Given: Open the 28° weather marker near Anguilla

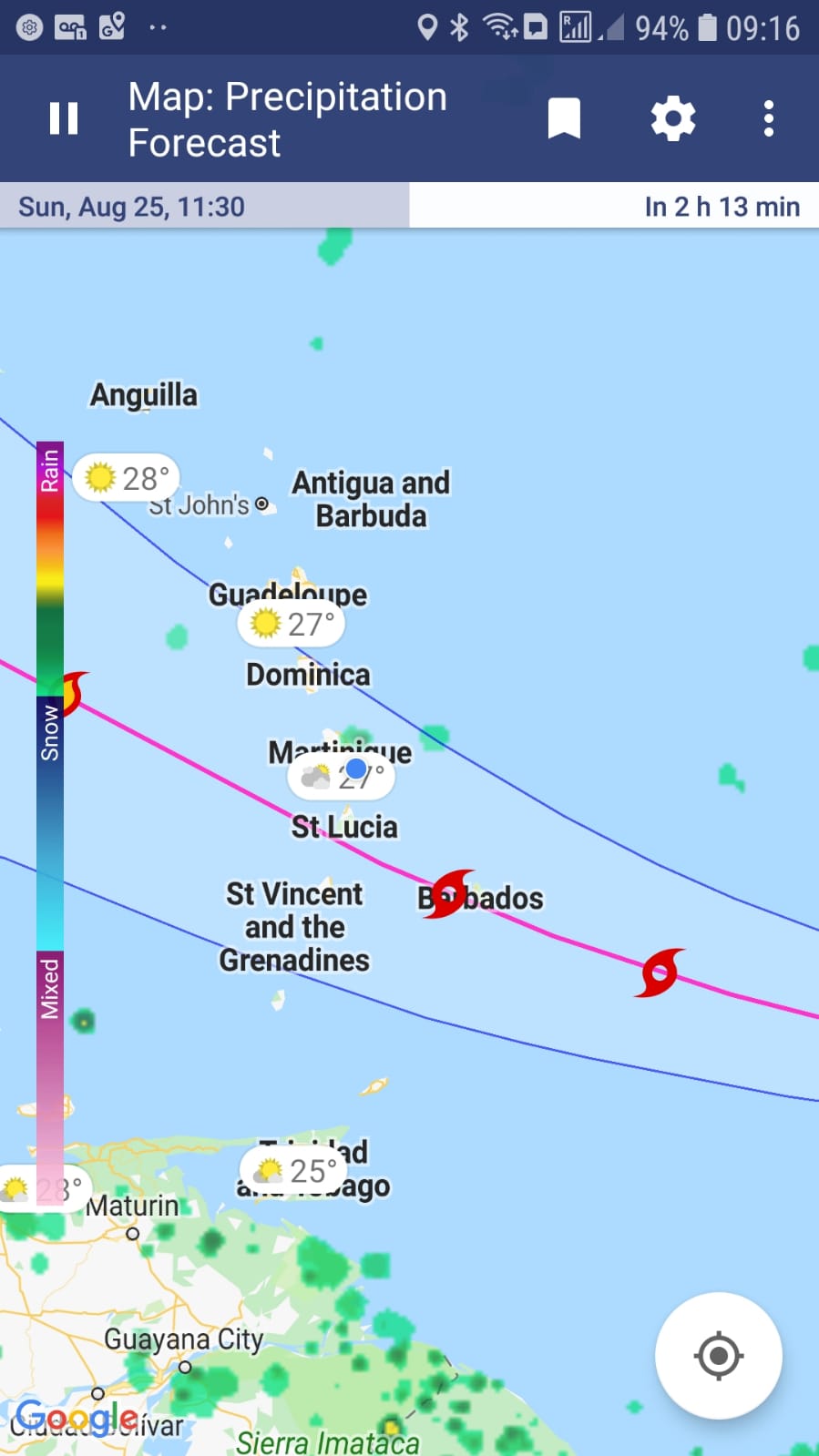Looking at the screenshot, I should coord(127,478).
